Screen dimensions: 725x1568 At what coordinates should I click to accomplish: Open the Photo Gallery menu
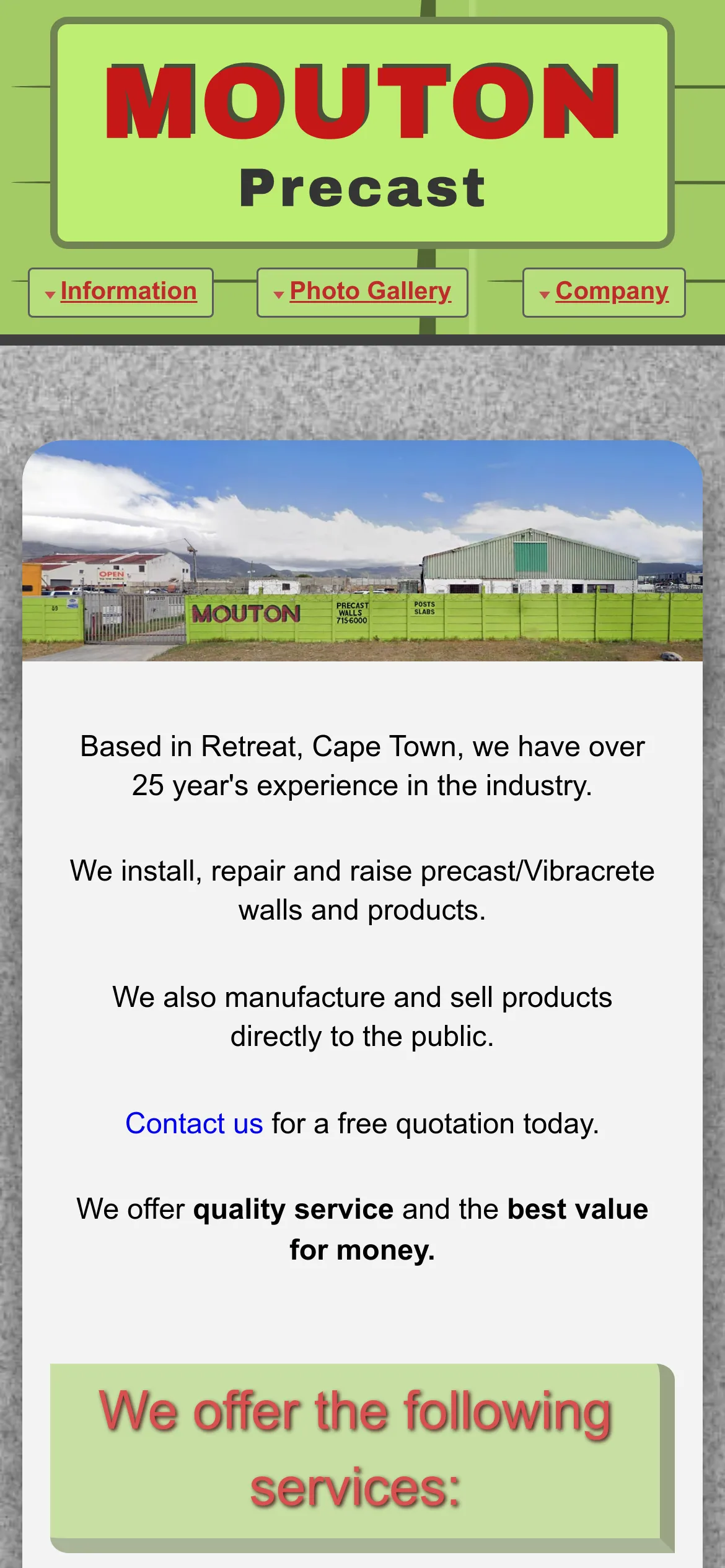tap(362, 292)
